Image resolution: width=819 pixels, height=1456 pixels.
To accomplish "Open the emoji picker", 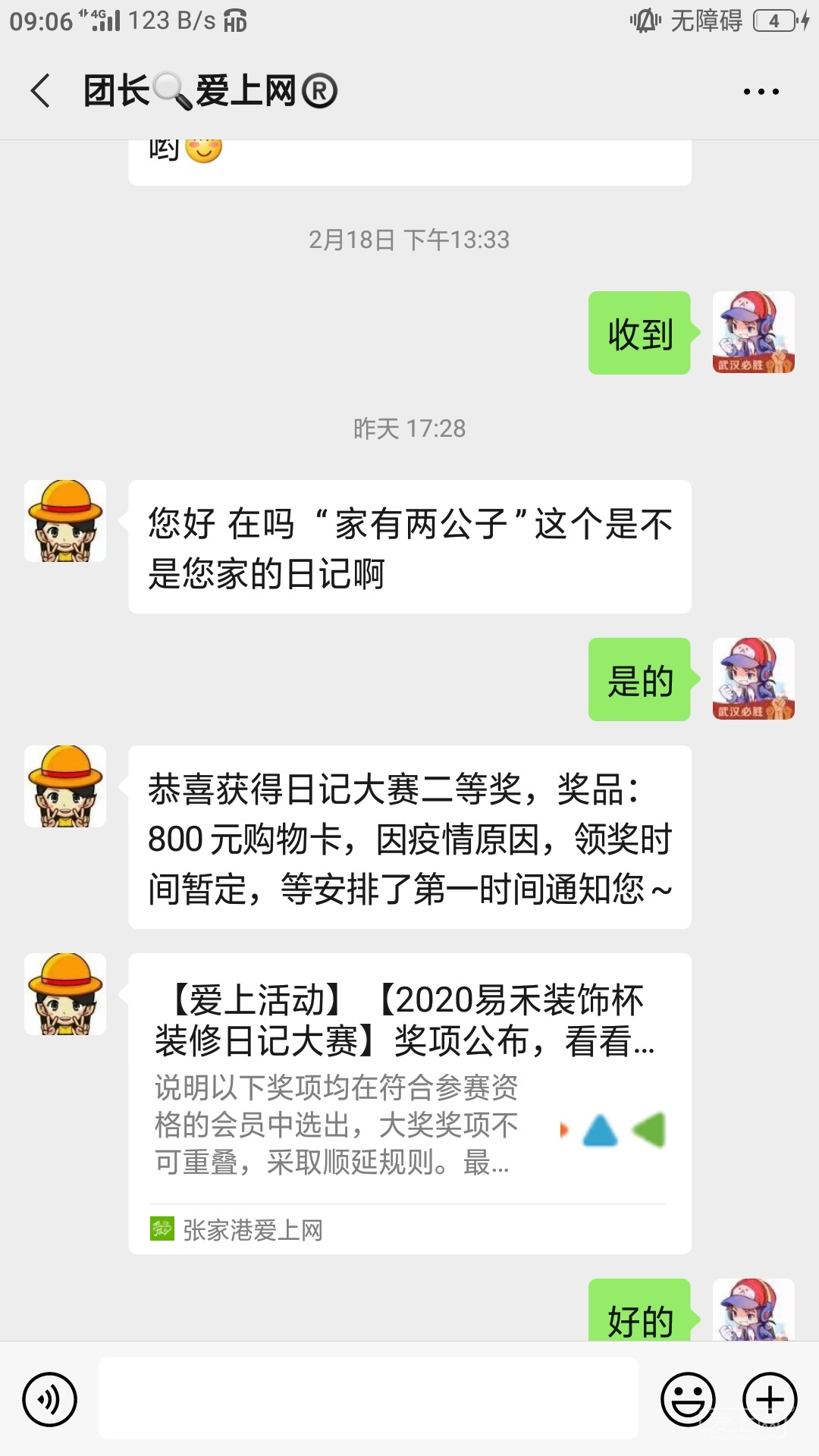I will [688, 1399].
